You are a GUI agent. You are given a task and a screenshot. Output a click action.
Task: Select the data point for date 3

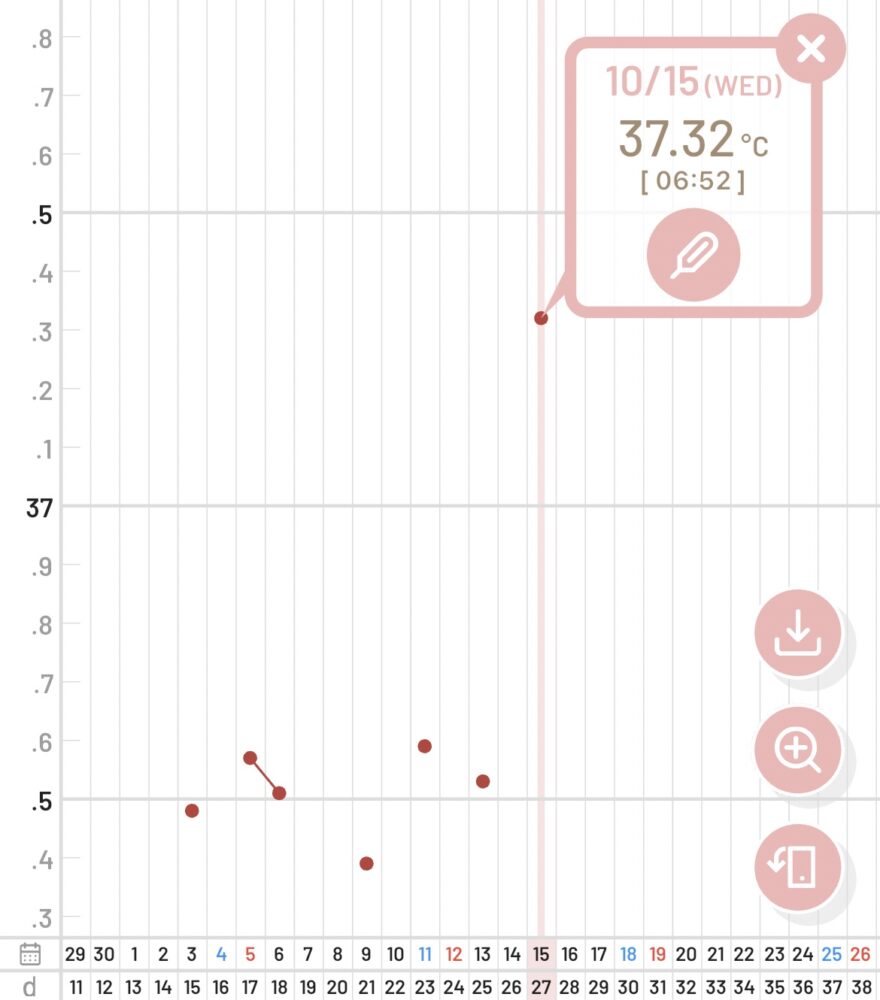coord(192,810)
